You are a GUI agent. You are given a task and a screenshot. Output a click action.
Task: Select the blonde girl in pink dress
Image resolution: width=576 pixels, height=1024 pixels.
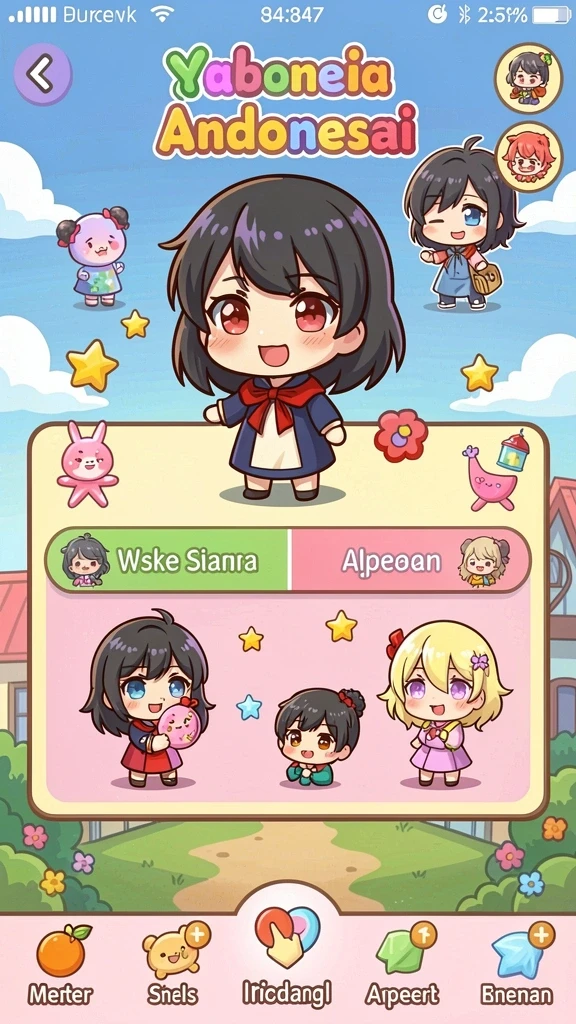pyautogui.click(x=443, y=704)
